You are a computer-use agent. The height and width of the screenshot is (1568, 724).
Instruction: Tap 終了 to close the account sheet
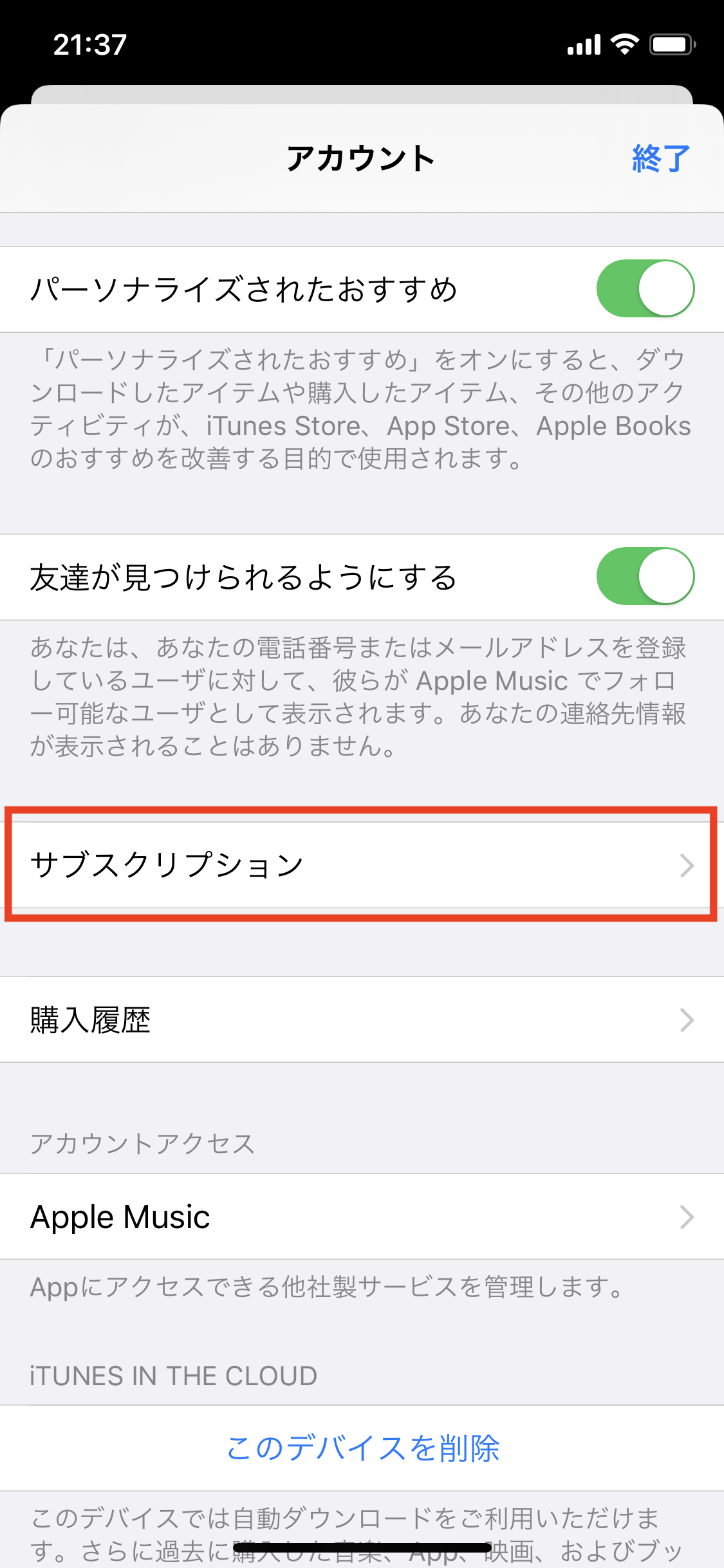pos(660,158)
